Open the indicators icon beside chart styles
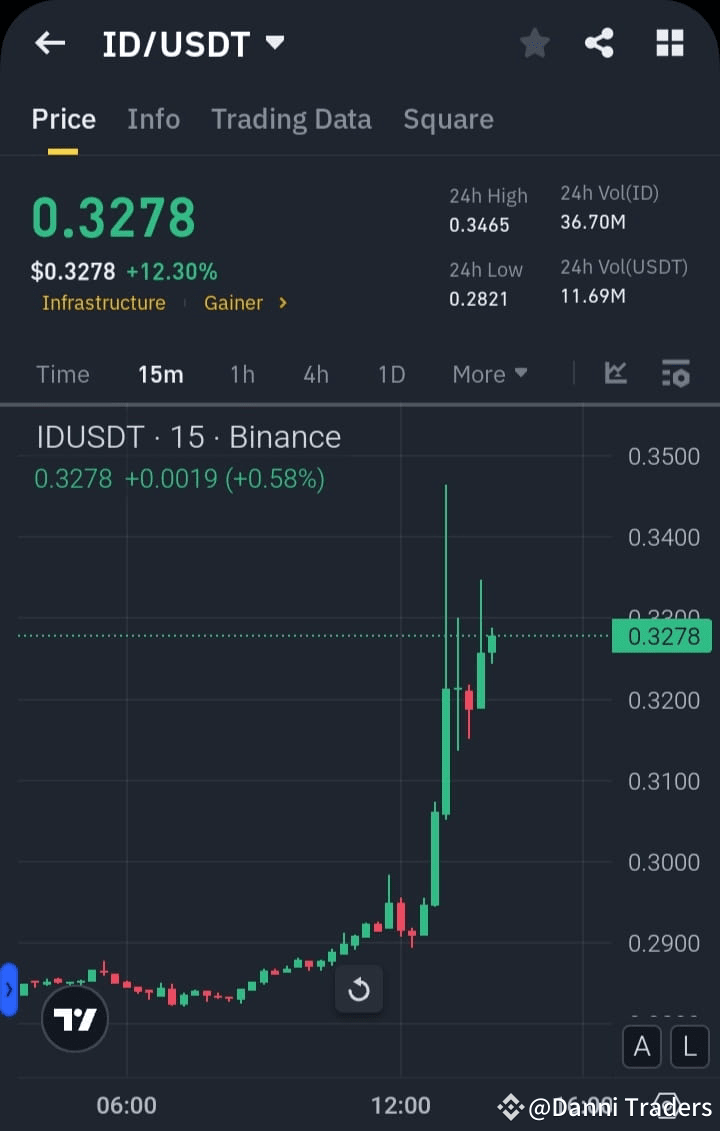Screen dimensions: 720x1131 coord(675,373)
